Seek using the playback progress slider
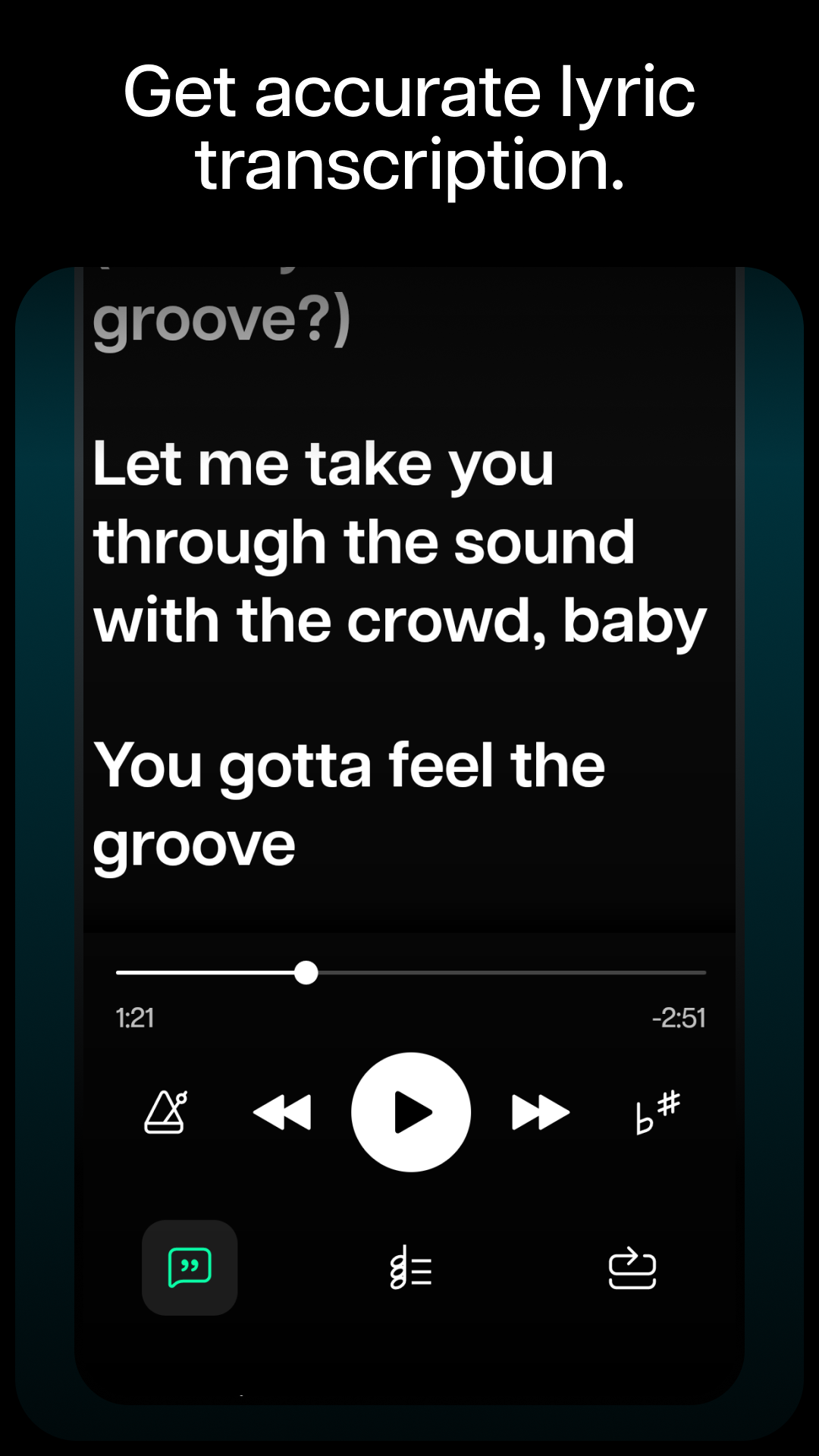The height and width of the screenshot is (1456, 819). point(307,971)
